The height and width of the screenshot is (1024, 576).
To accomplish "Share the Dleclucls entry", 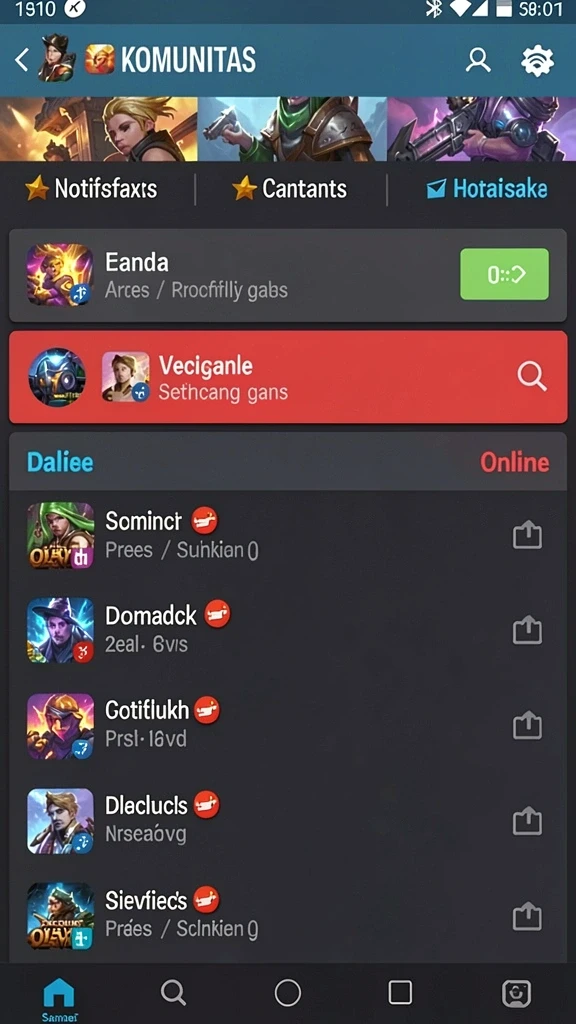I will [x=527, y=821].
